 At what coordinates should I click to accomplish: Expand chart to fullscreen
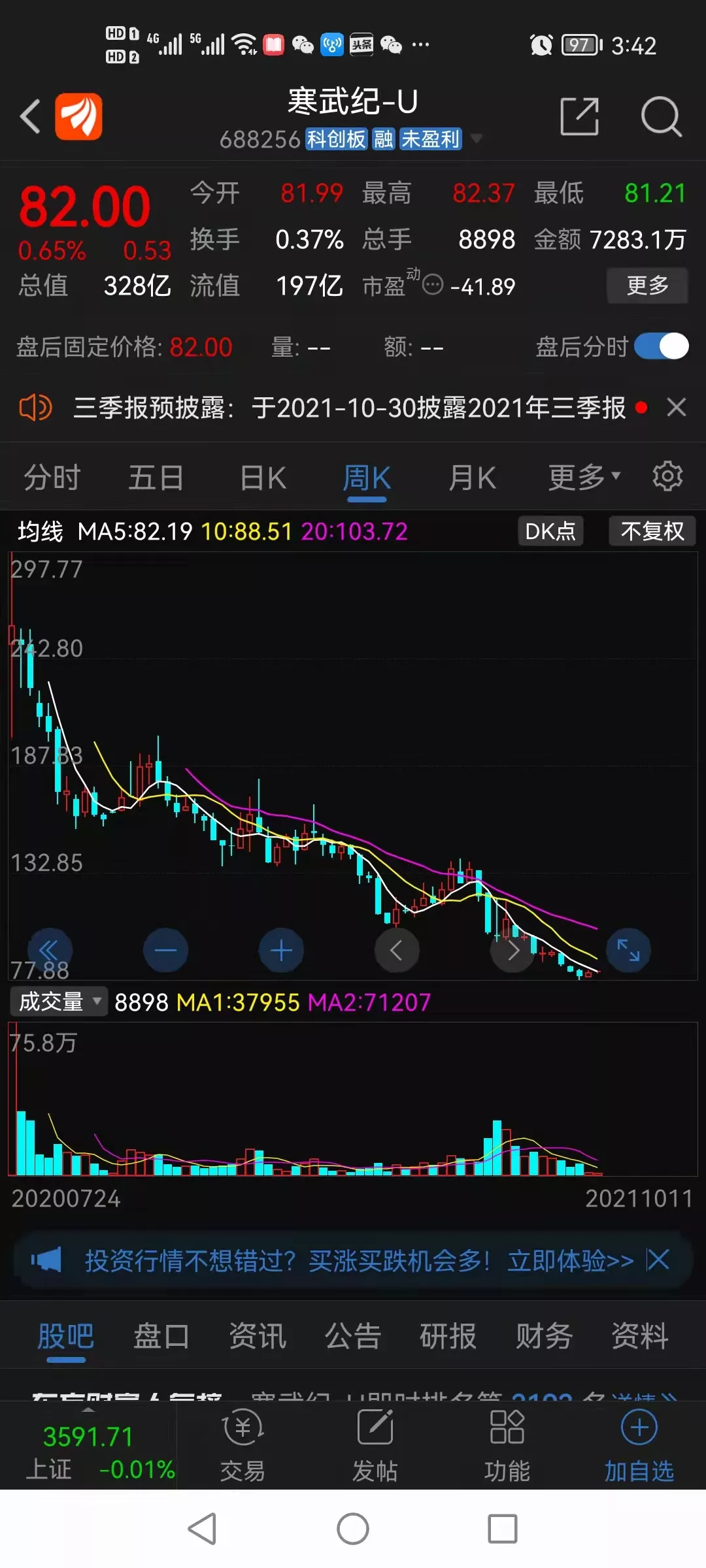click(x=628, y=950)
